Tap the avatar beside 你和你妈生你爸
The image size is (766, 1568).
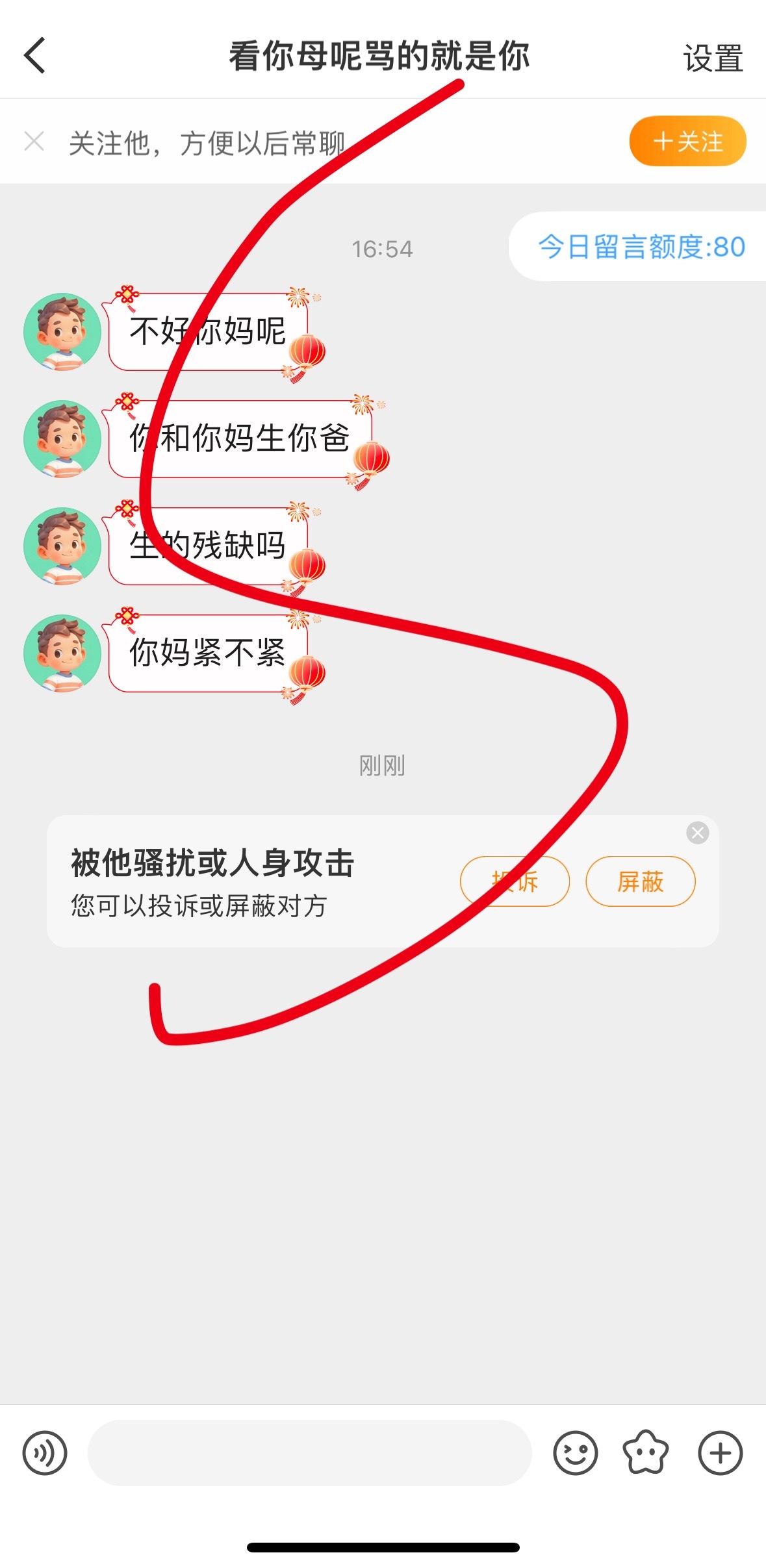(x=63, y=439)
